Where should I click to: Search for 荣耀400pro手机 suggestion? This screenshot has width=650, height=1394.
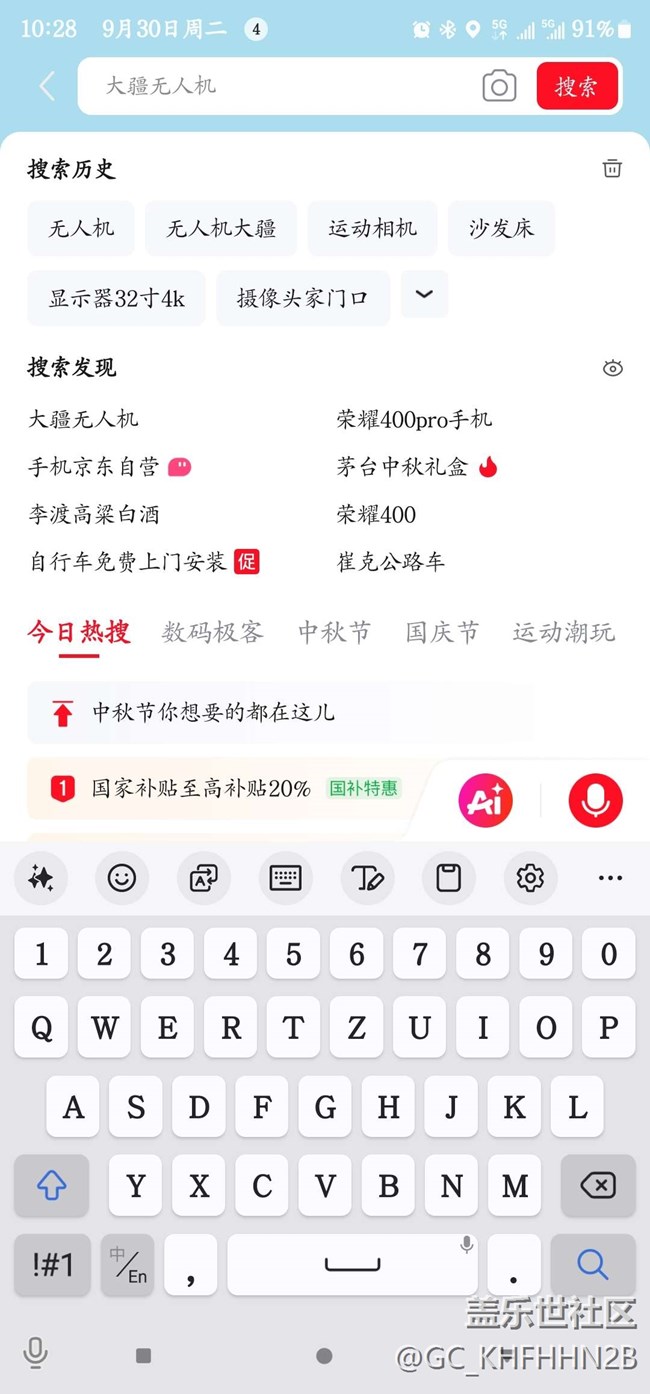[415, 419]
